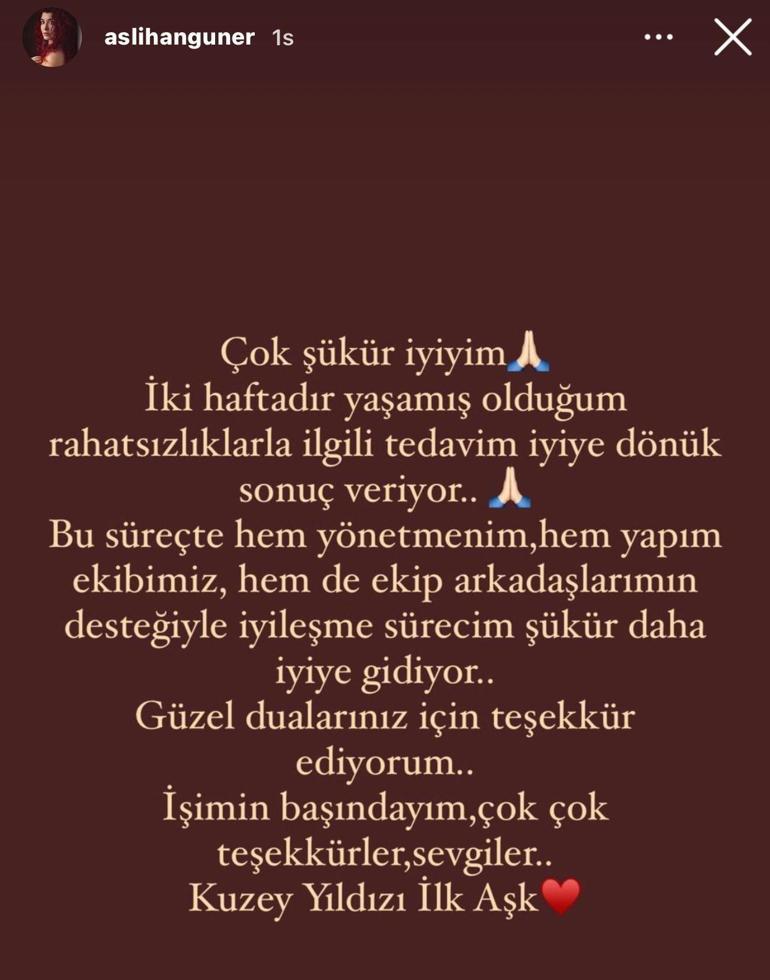Open the three-dot story options menu
Image resolution: width=770 pixels, height=980 pixels.
(658, 38)
